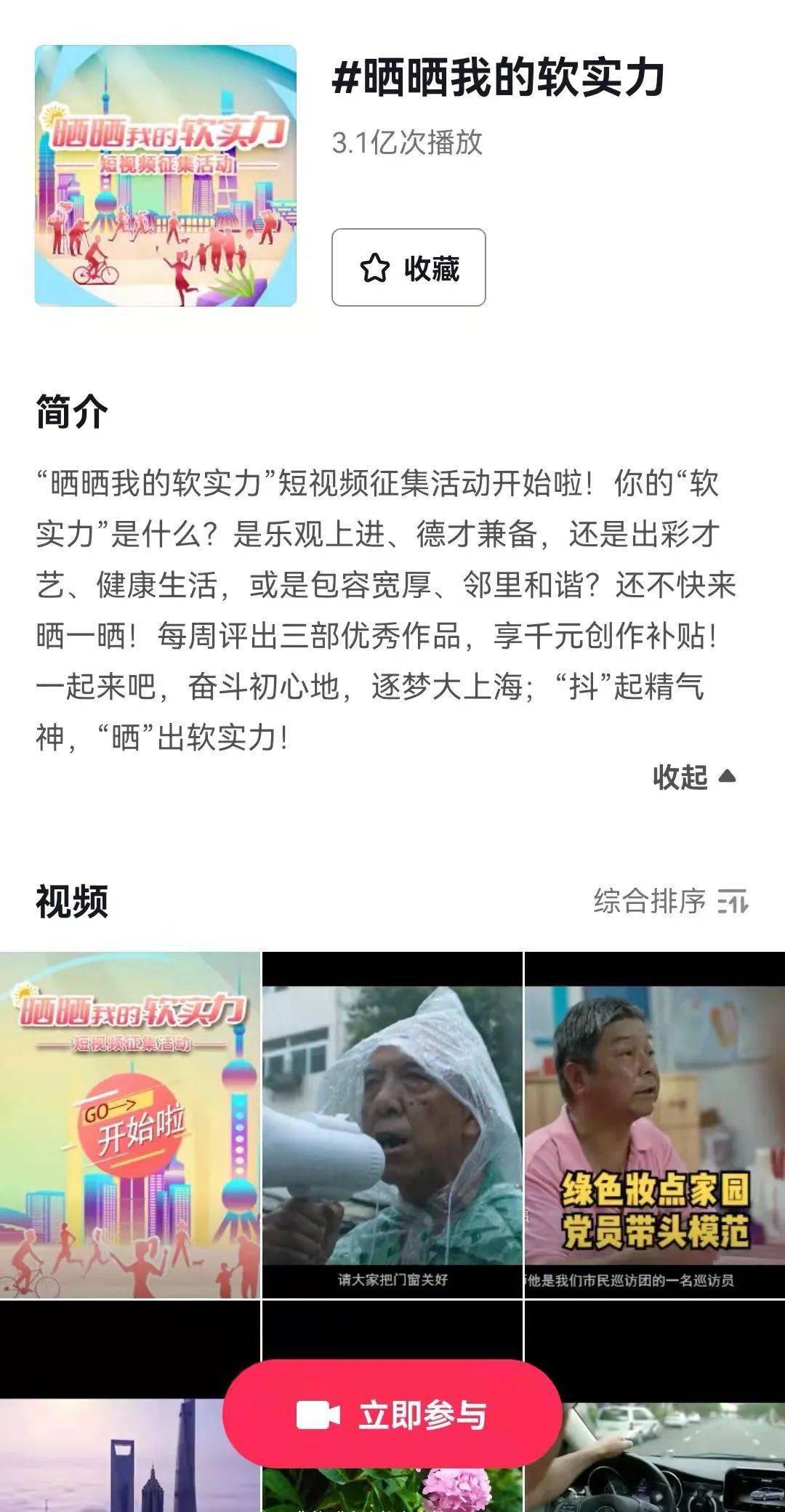This screenshot has width=785, height=1512.
Task: Open the 综合排序 sort options
Action: pos(670,901)
